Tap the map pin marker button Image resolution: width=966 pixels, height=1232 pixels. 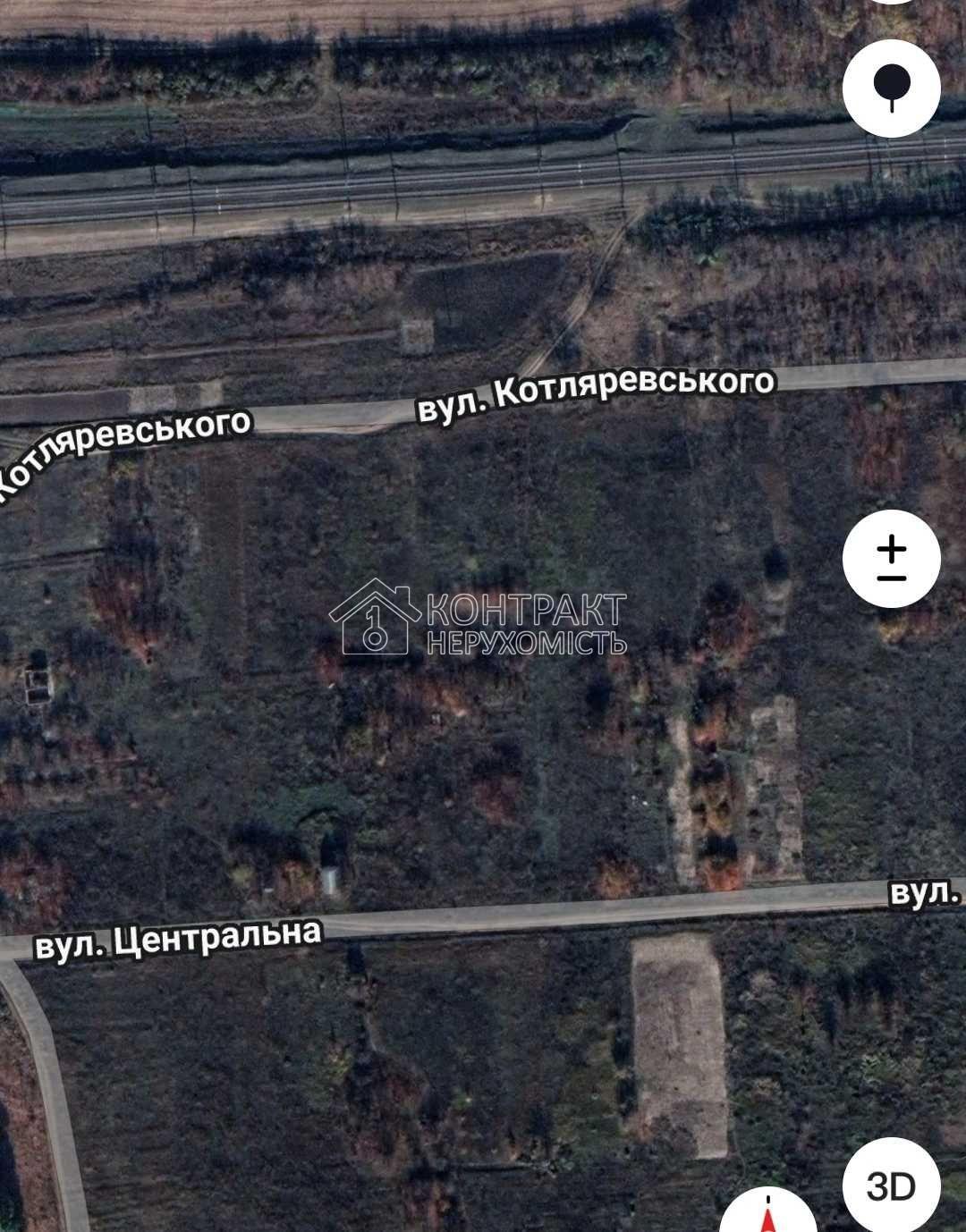[x=891, y=89]
